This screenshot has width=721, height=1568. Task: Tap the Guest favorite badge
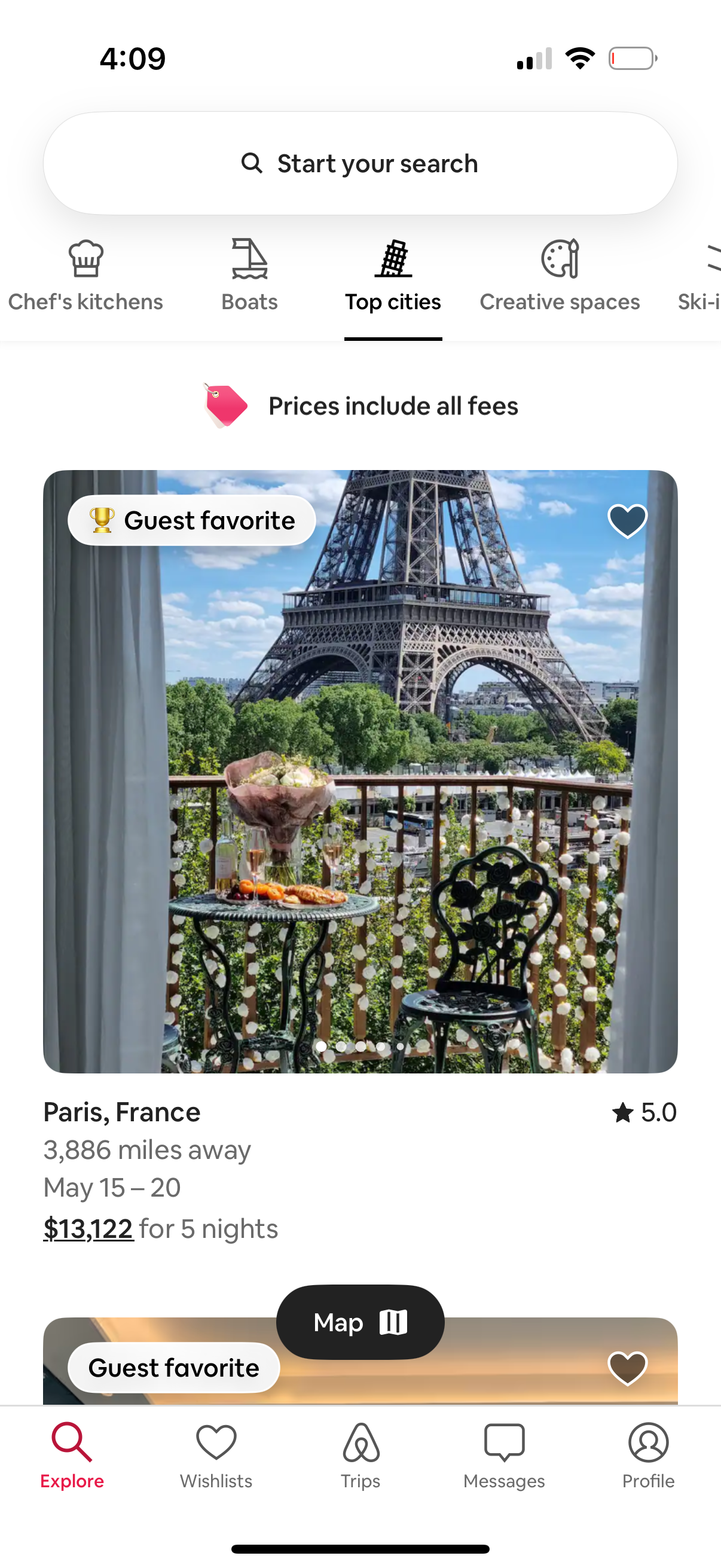tap(191, 520)
